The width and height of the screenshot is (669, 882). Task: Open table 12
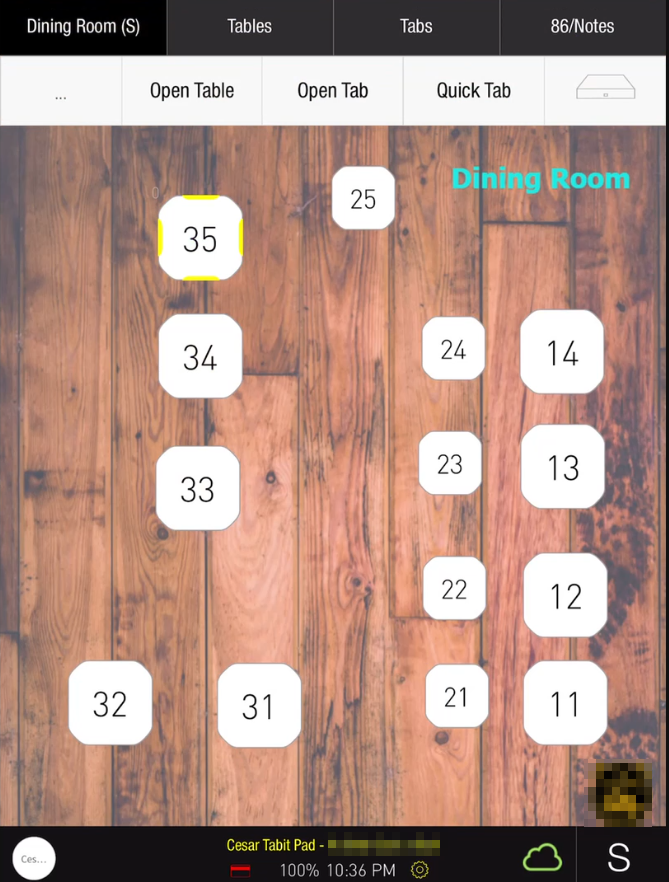565,595
